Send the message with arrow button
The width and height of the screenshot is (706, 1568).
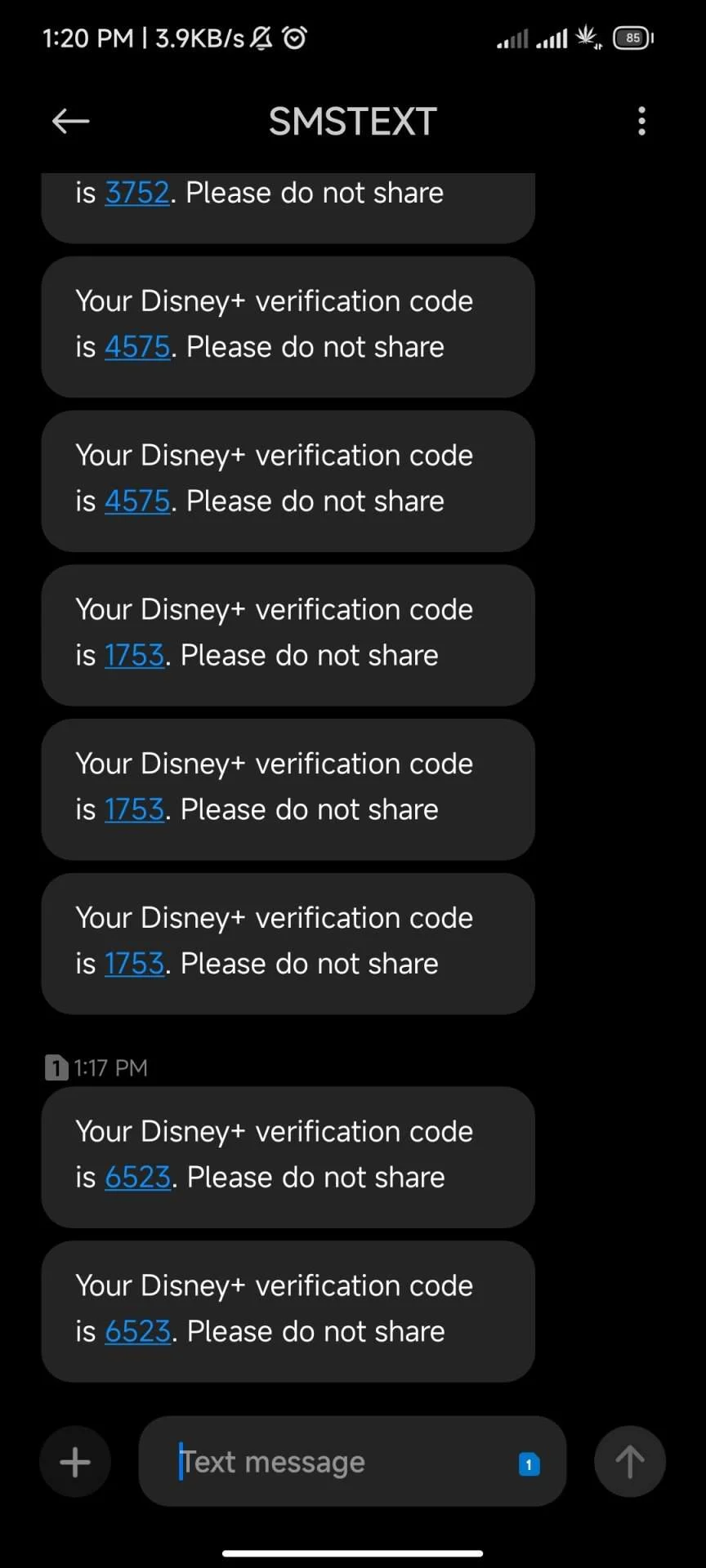point(629,1462)
